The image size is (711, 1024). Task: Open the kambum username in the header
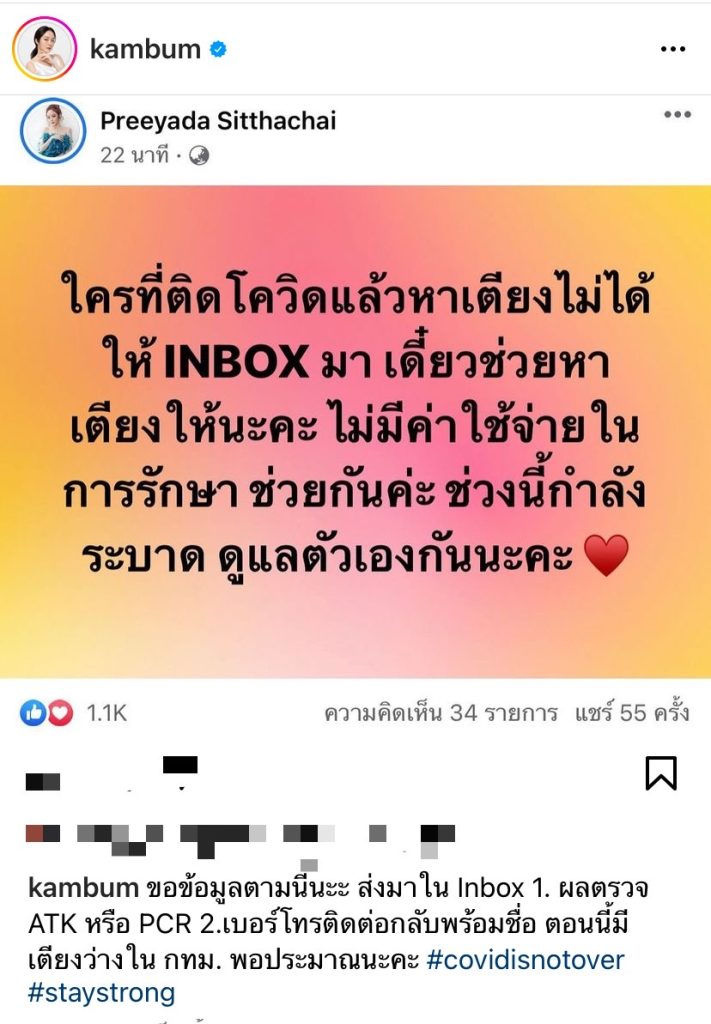tap(145, 49)
